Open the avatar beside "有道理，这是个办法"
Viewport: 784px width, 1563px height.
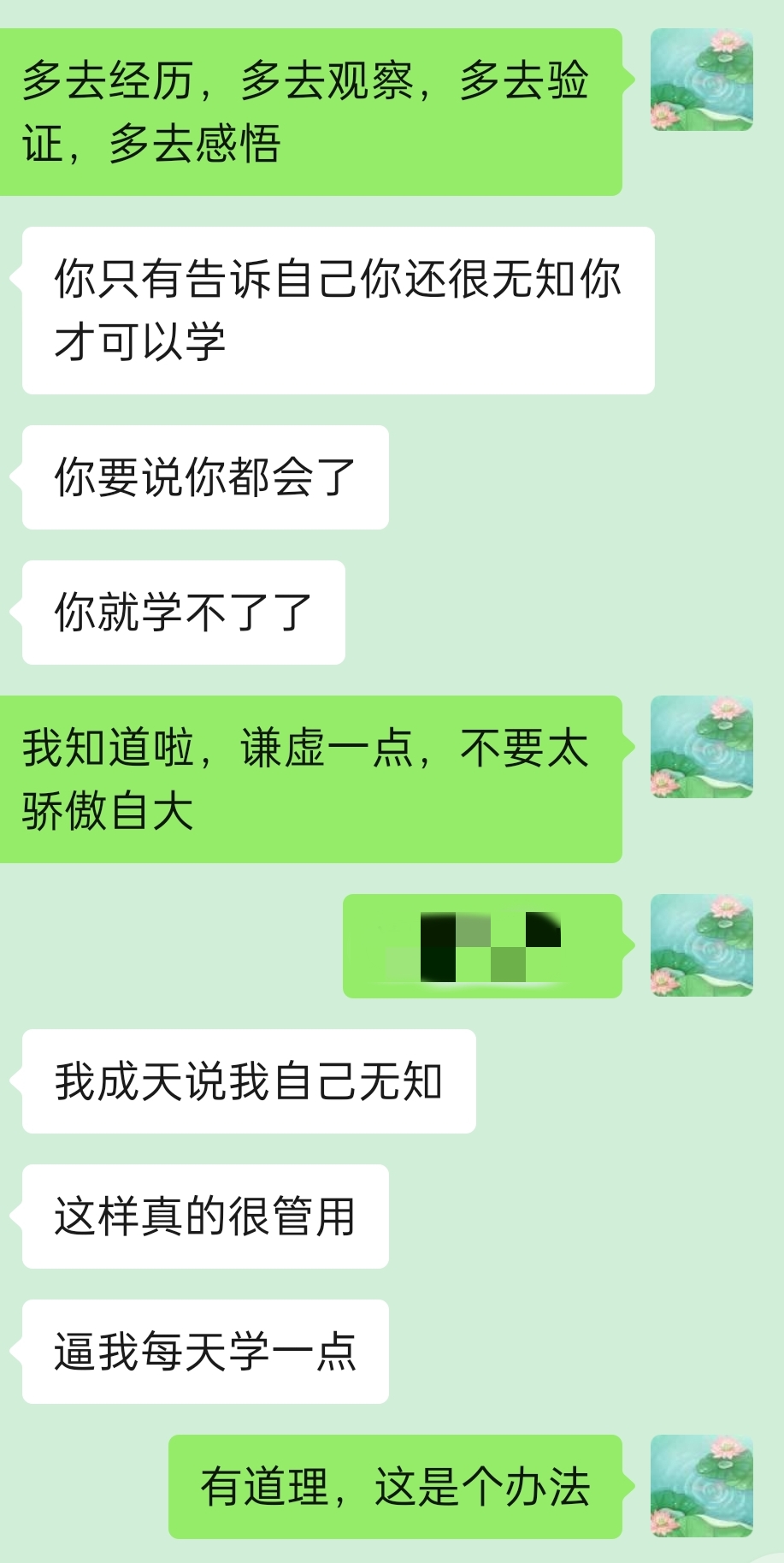tap(701, 1486)
